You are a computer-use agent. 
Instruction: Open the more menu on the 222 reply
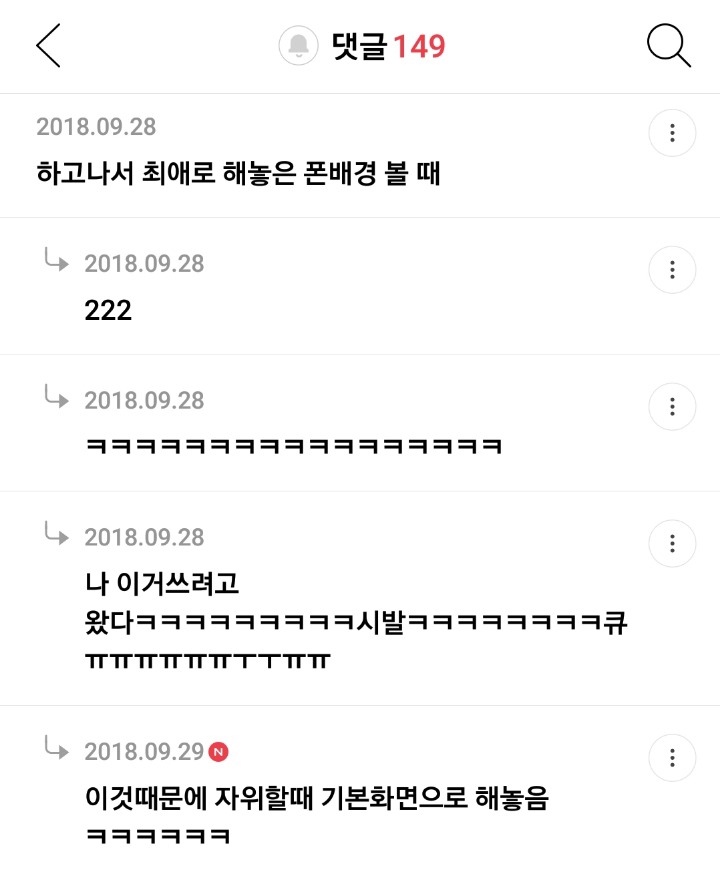click(672, 269)
